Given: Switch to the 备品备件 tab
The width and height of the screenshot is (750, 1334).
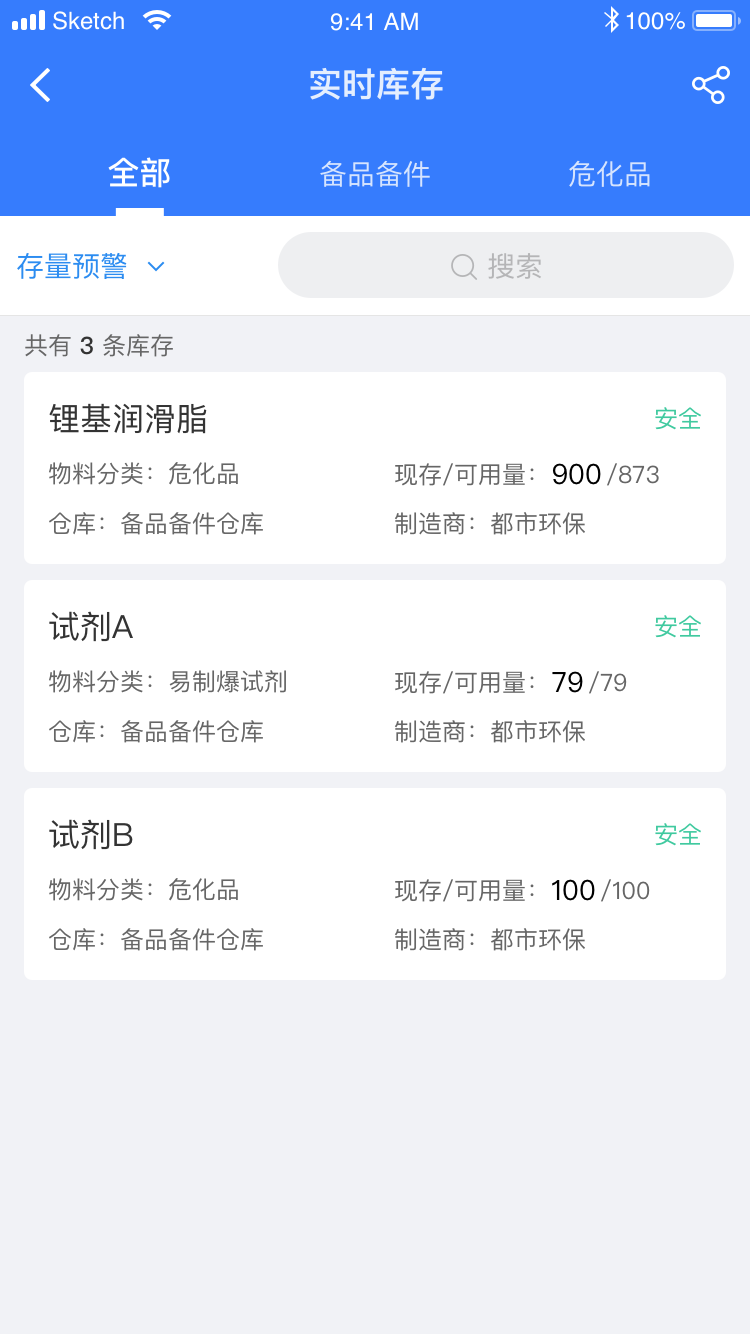Looking at the screenshot, I should pos(375,174).
